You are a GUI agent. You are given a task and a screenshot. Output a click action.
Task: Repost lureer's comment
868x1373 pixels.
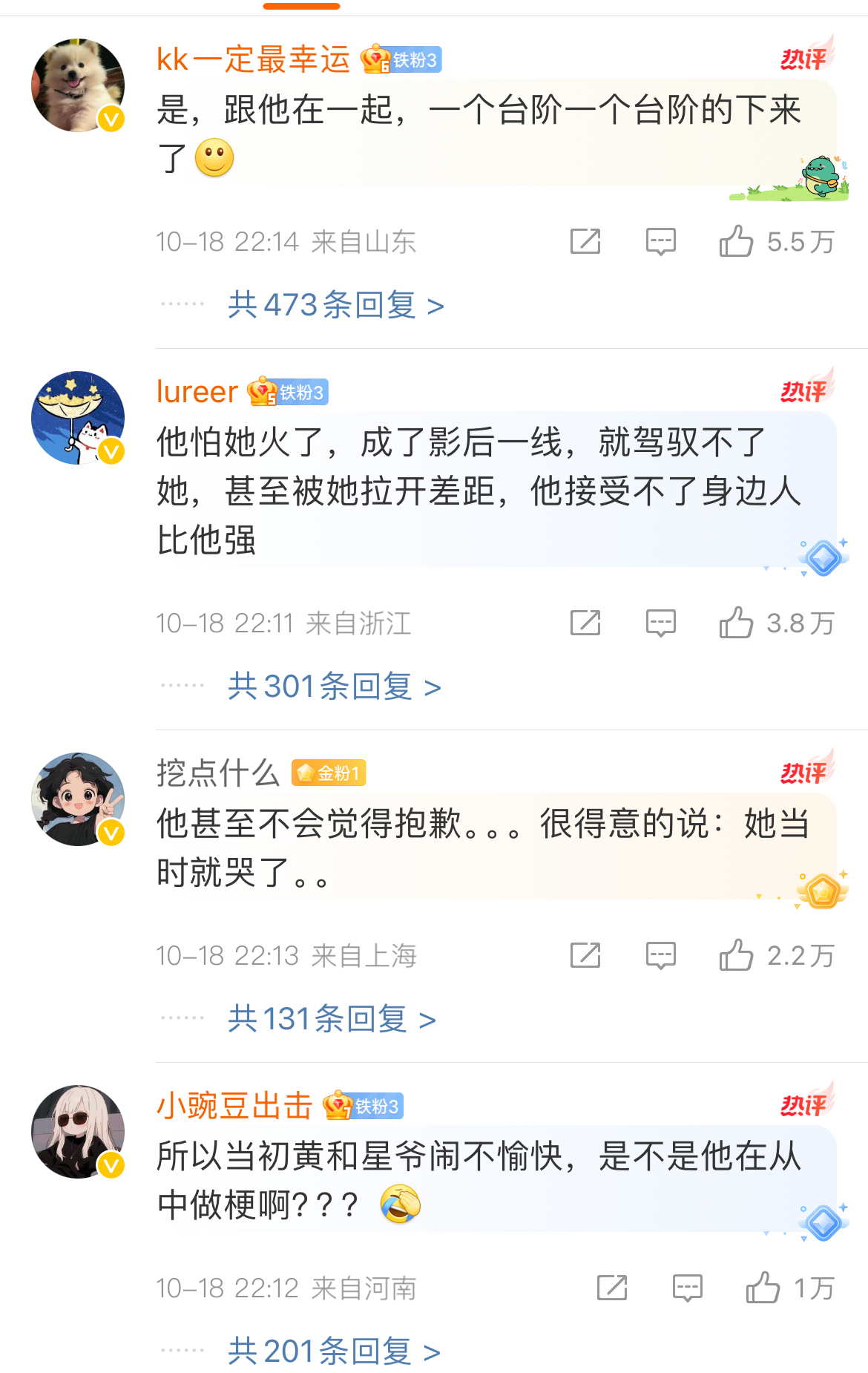click(585, 623)
